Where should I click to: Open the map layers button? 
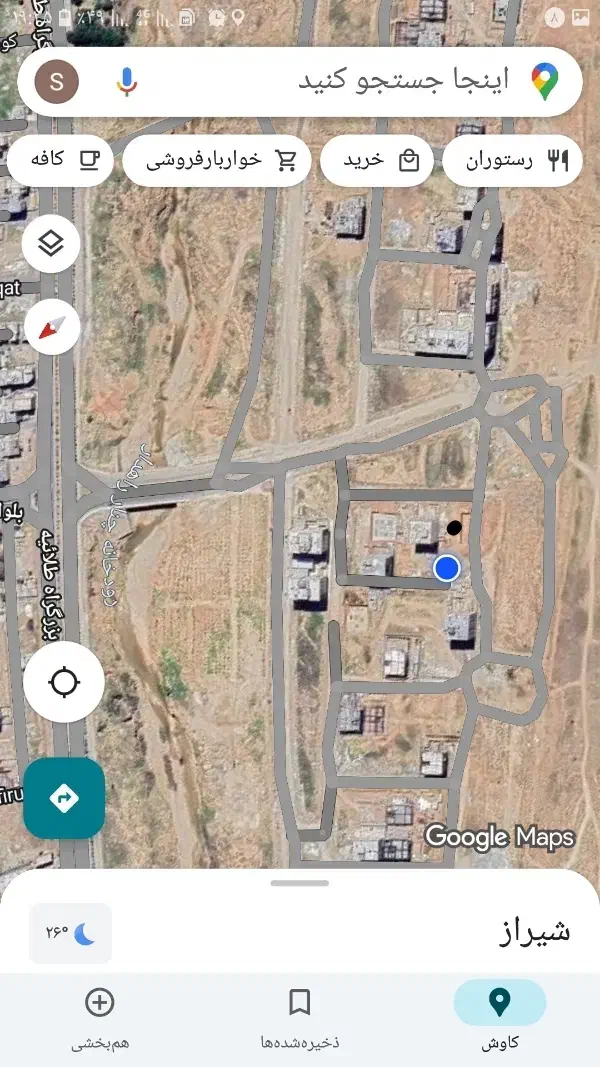click(x=51, y=243)
